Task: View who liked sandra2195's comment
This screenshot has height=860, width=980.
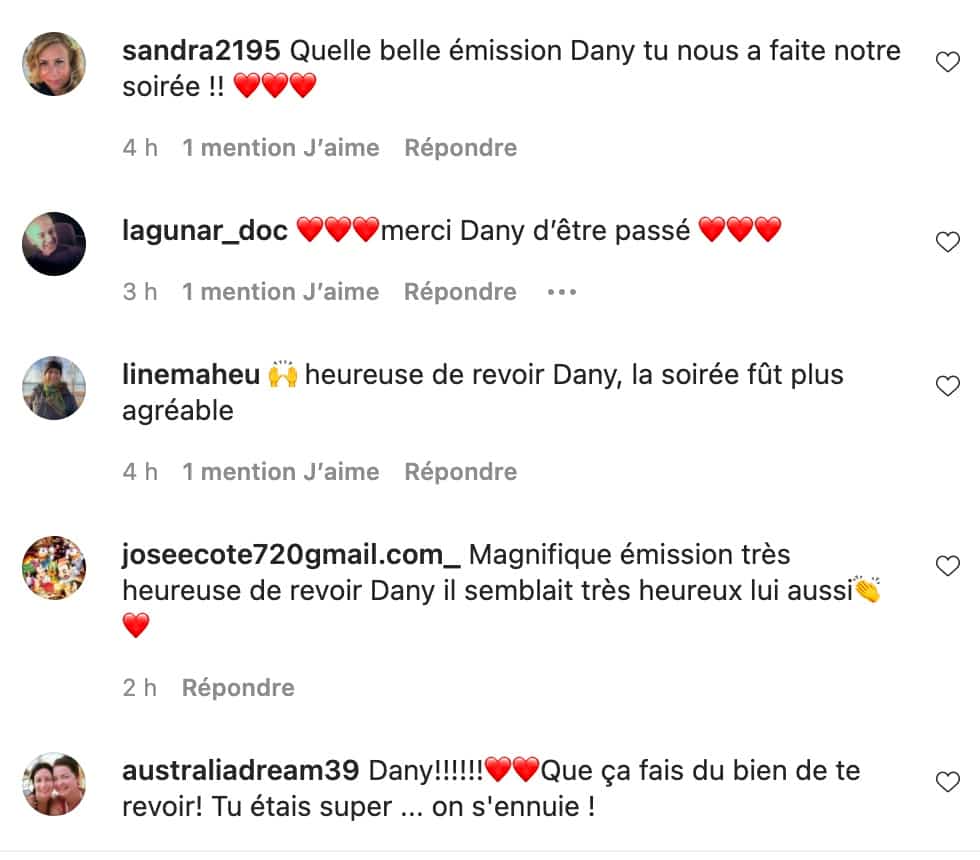Action: click(x=280, y=148)
